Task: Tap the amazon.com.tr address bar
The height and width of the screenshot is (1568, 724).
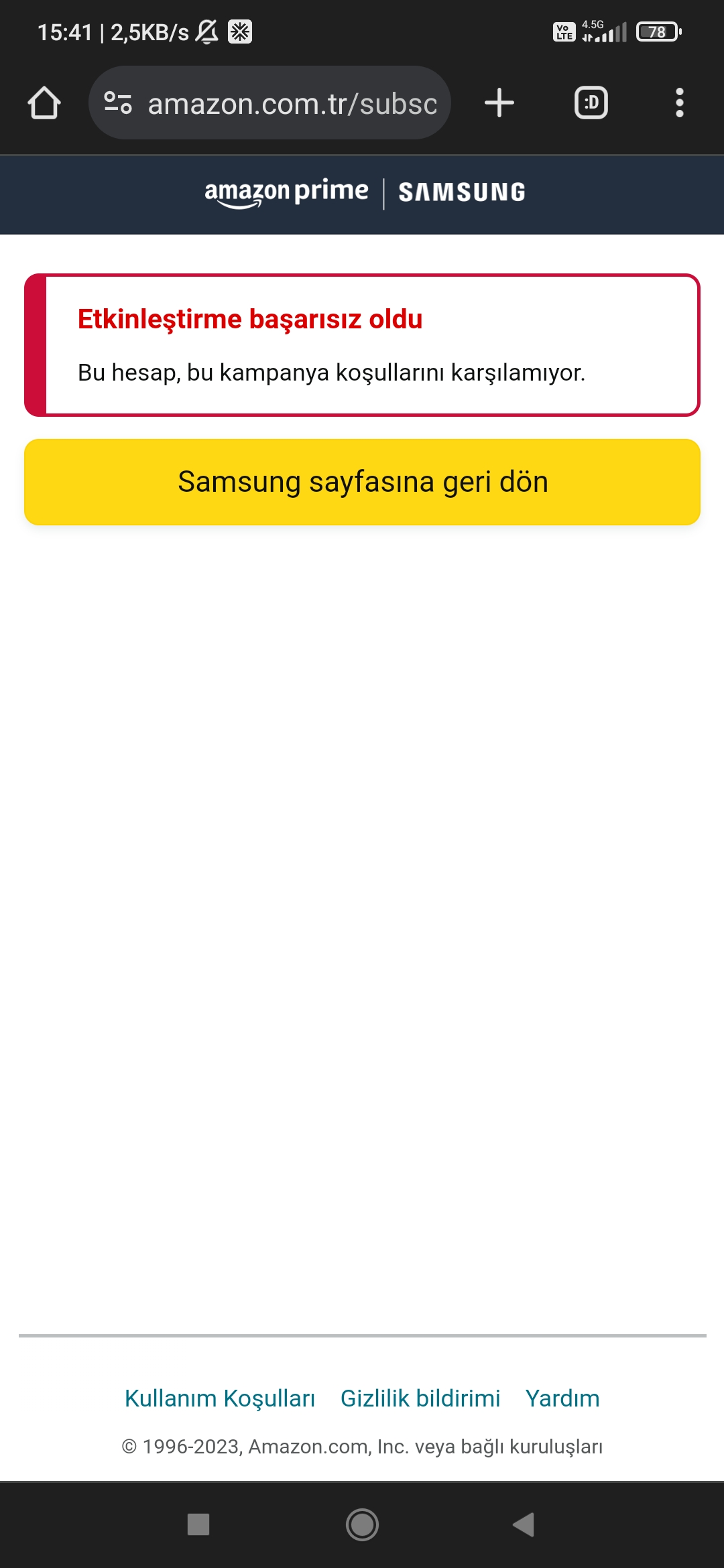Action: (292, 104)
